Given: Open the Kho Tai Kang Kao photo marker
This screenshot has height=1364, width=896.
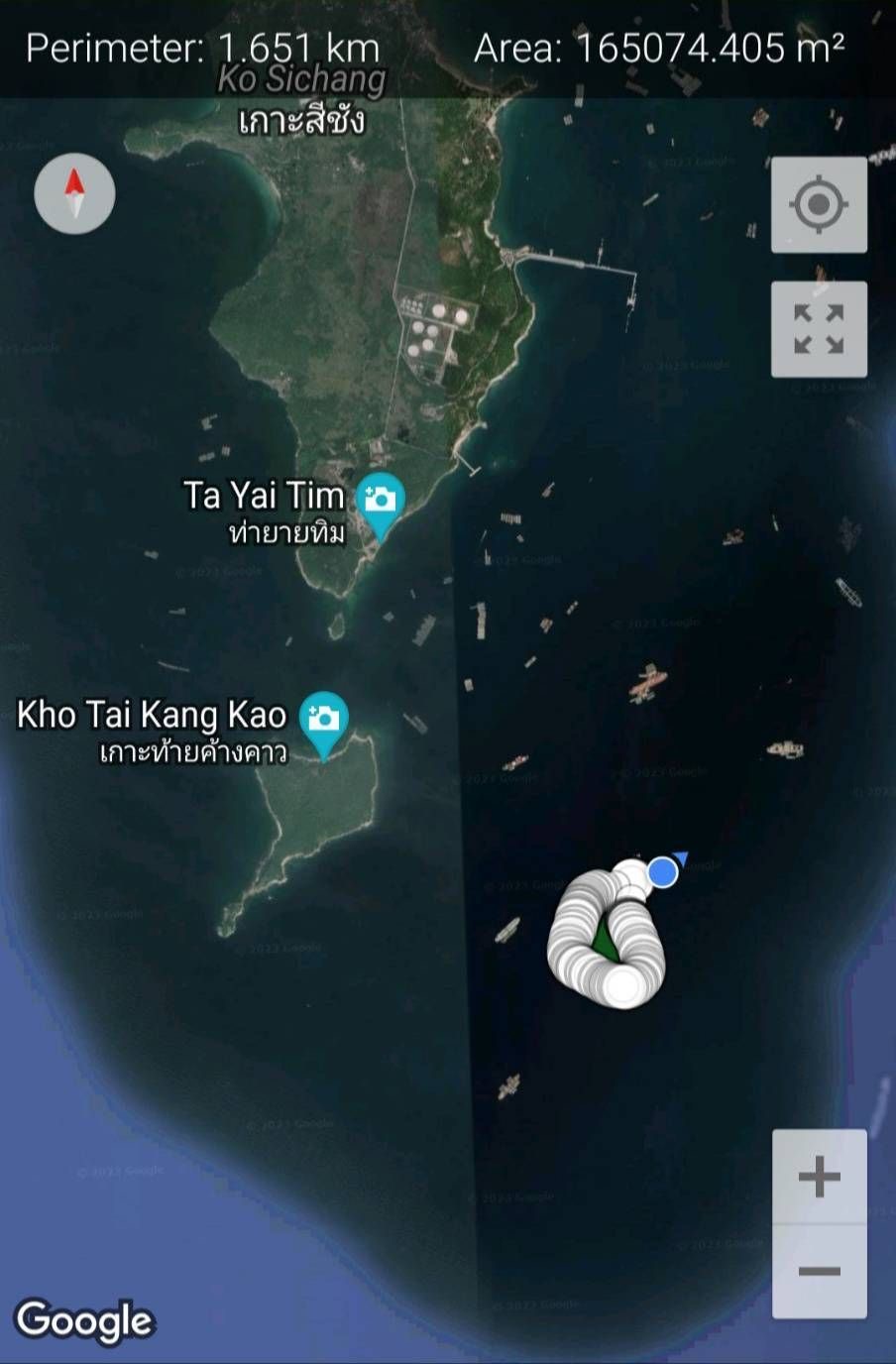Looking at the screenshot, I should pos(324,719).
